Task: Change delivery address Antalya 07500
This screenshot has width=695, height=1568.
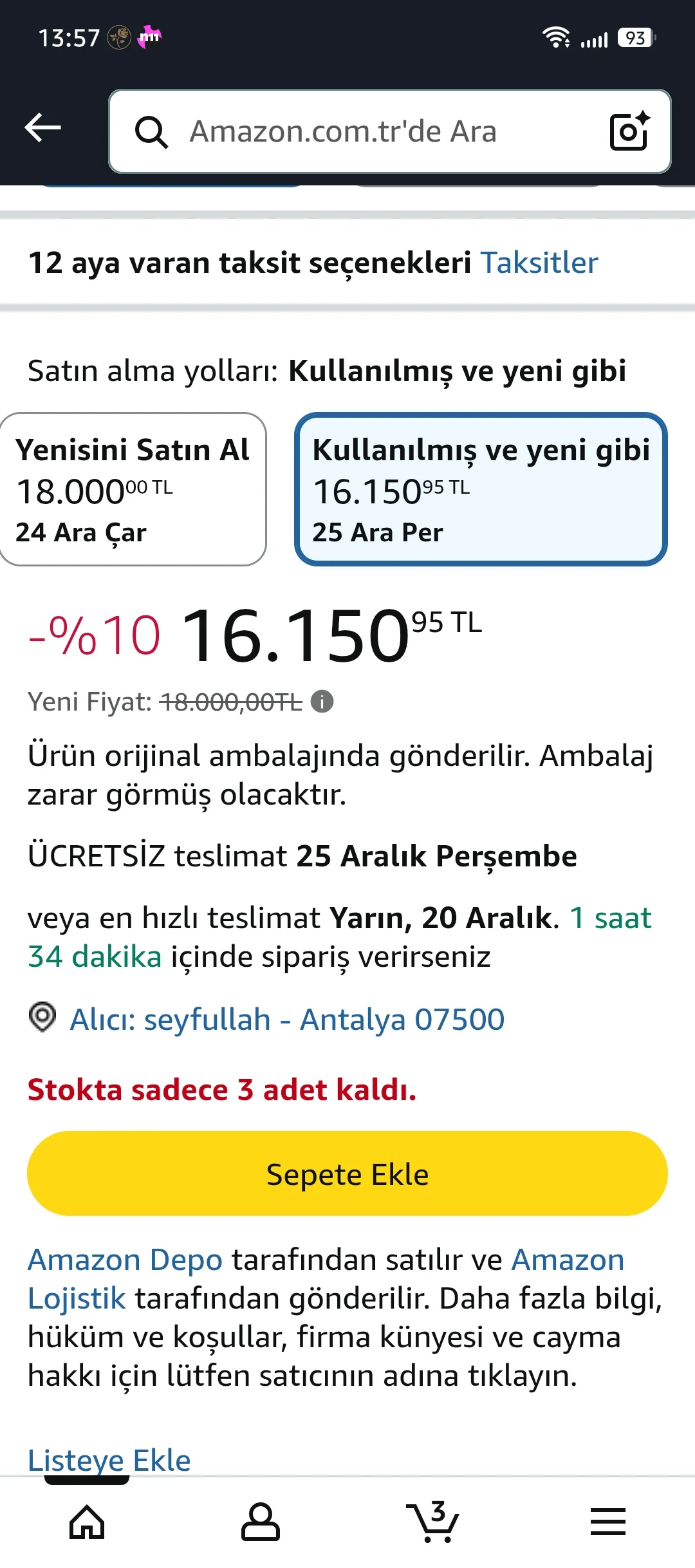Action: click(x=286, y=1020)
